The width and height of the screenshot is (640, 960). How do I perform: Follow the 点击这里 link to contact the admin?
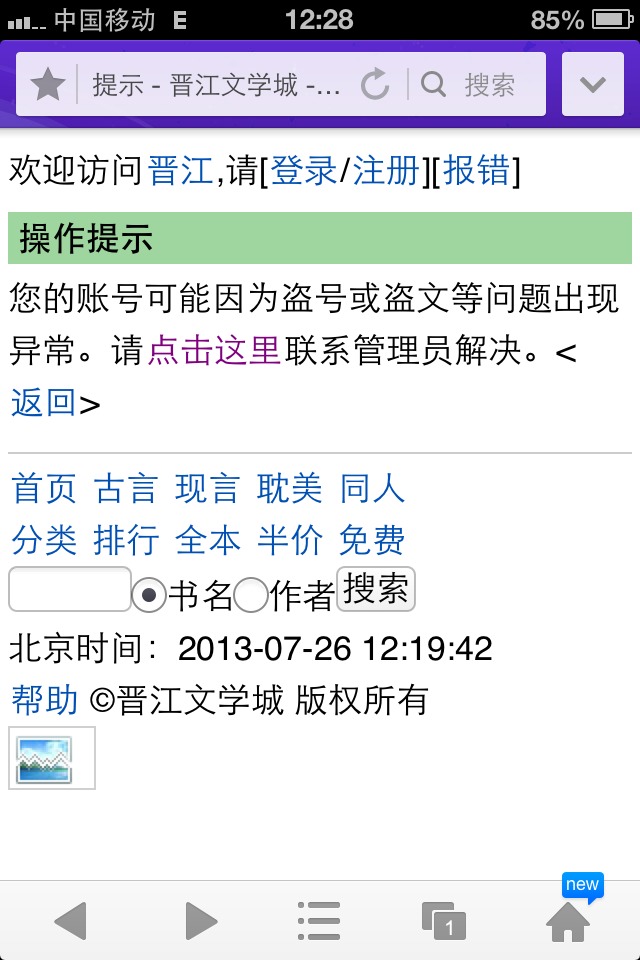click(214, 351)
